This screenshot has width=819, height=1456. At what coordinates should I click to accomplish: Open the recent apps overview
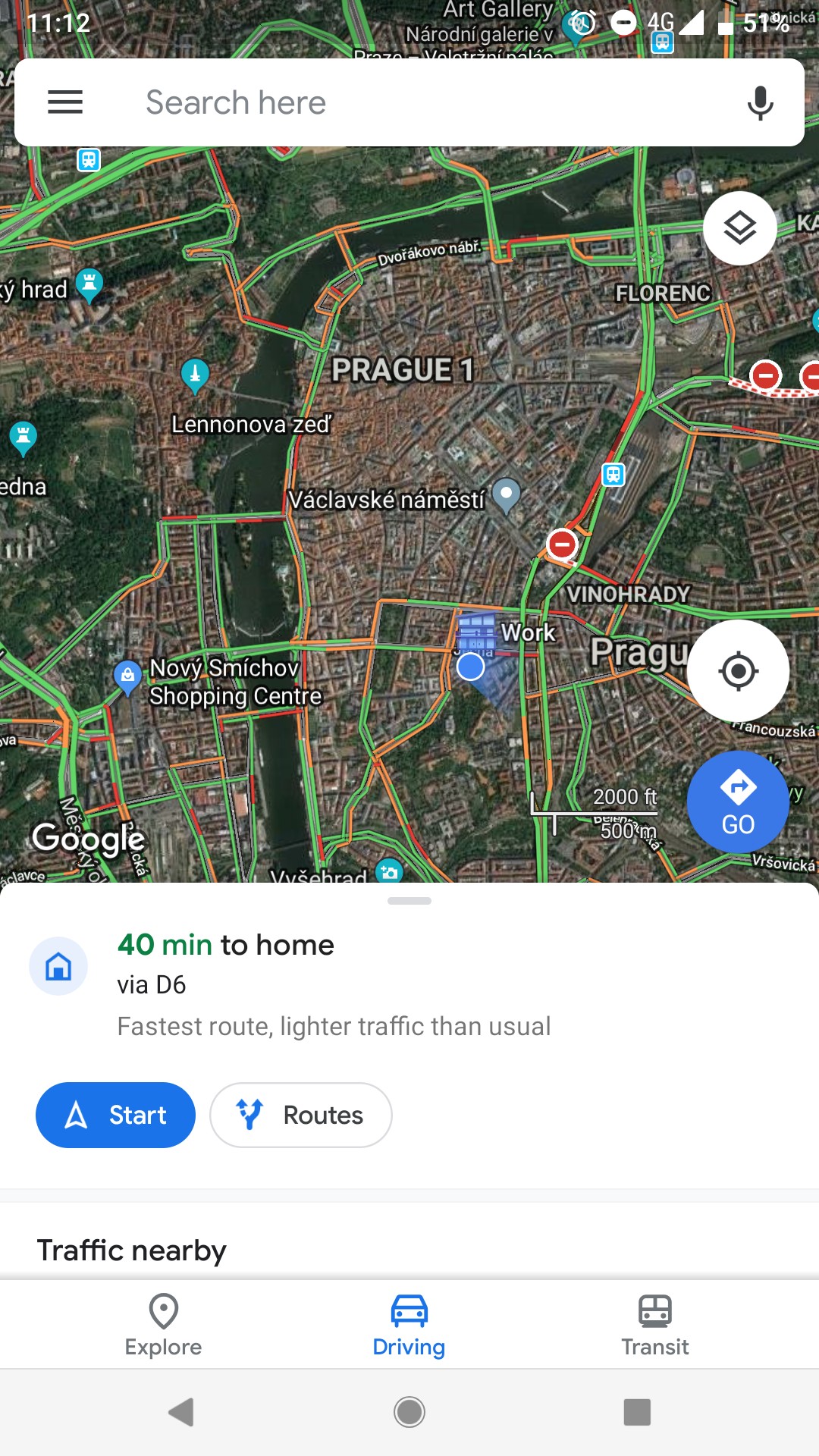637,1412
